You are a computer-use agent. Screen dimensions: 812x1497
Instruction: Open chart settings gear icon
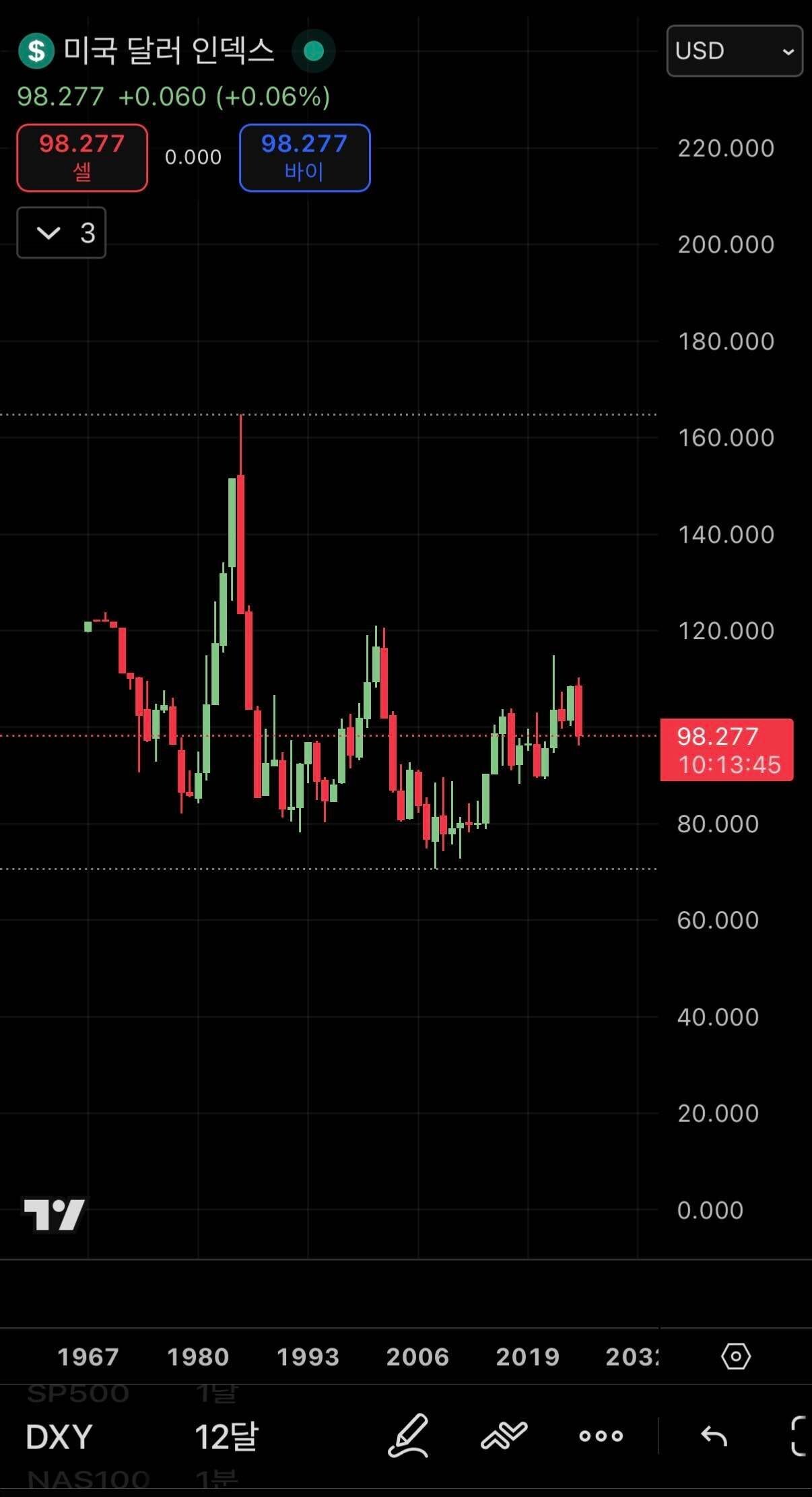[735, 1356]
